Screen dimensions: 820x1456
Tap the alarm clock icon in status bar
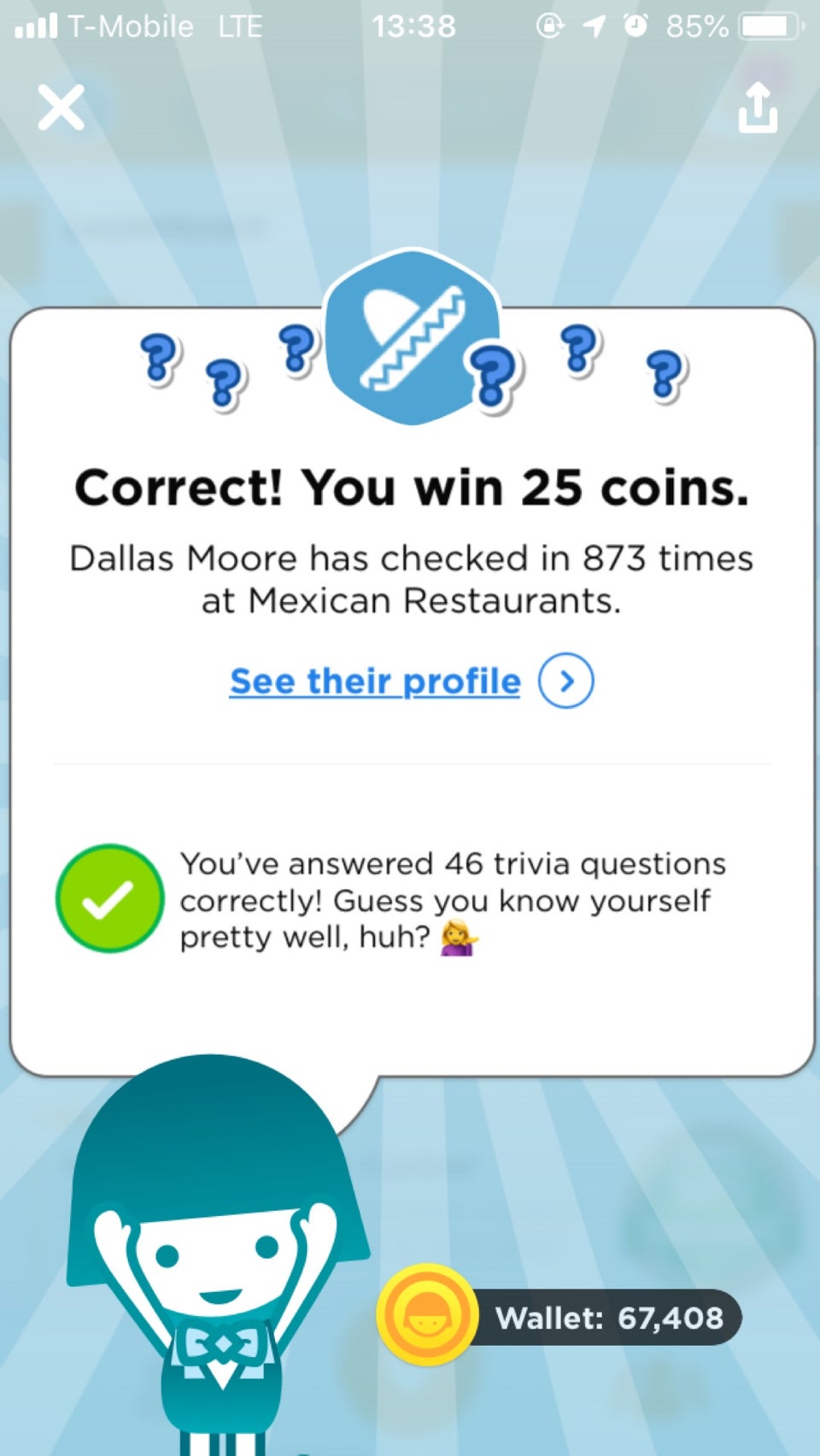point(635,26)
